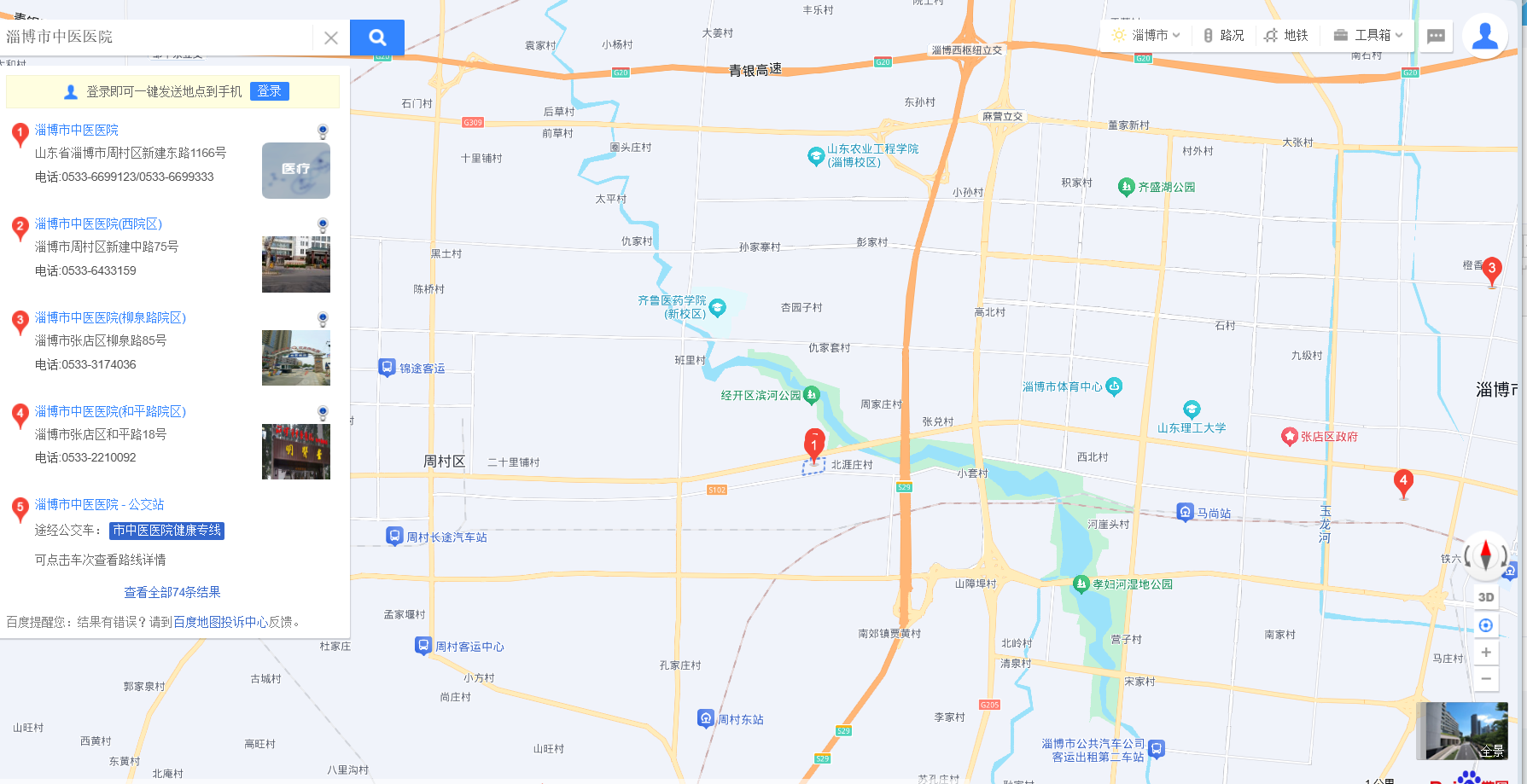Select 淄博市中医医院(柳泉路院区) result
Image resolution: width=1527 pixels, height=784 pixels.
coord(110,317)
